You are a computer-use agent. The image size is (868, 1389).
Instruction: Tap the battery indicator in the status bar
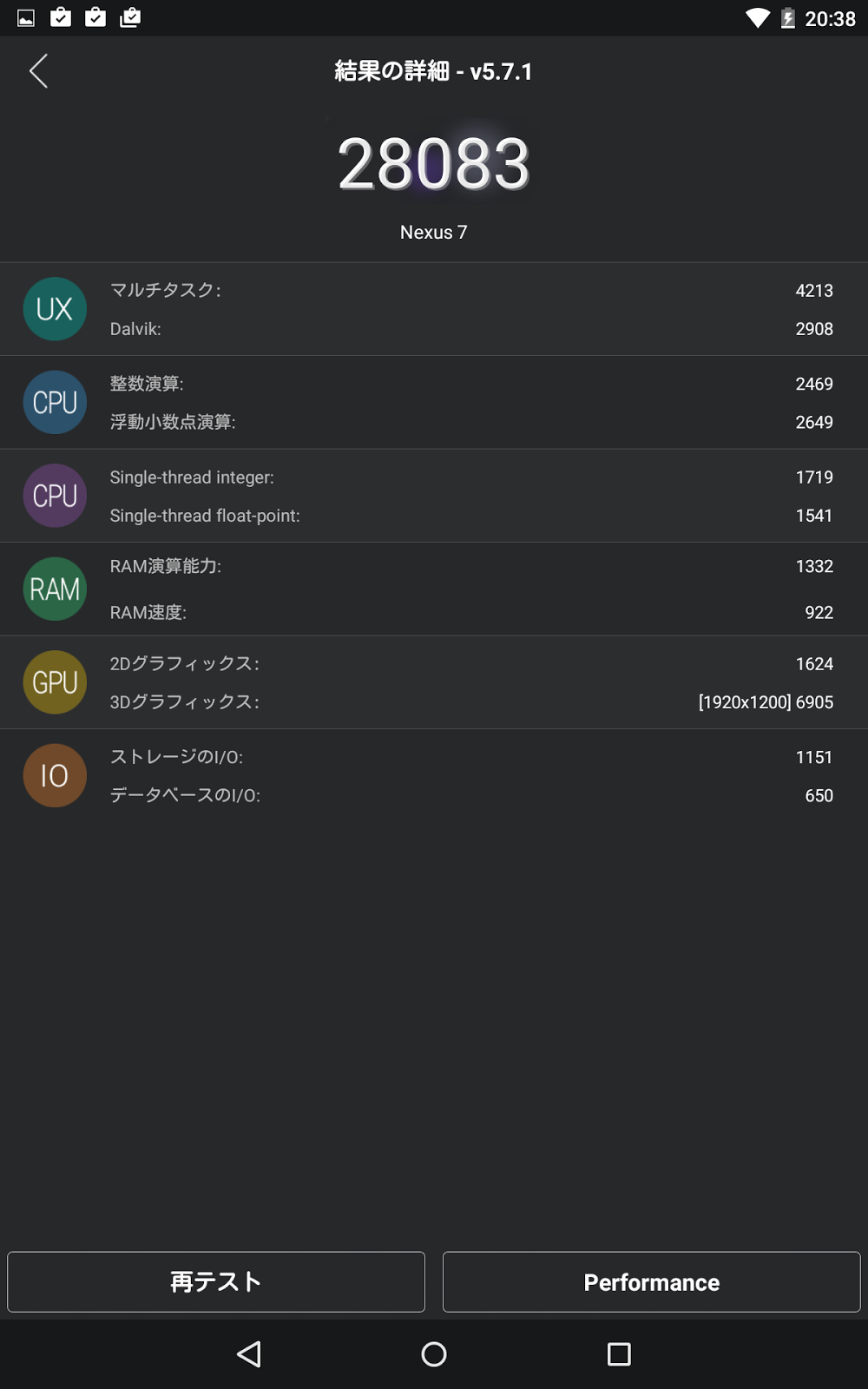tap(786, 17)
